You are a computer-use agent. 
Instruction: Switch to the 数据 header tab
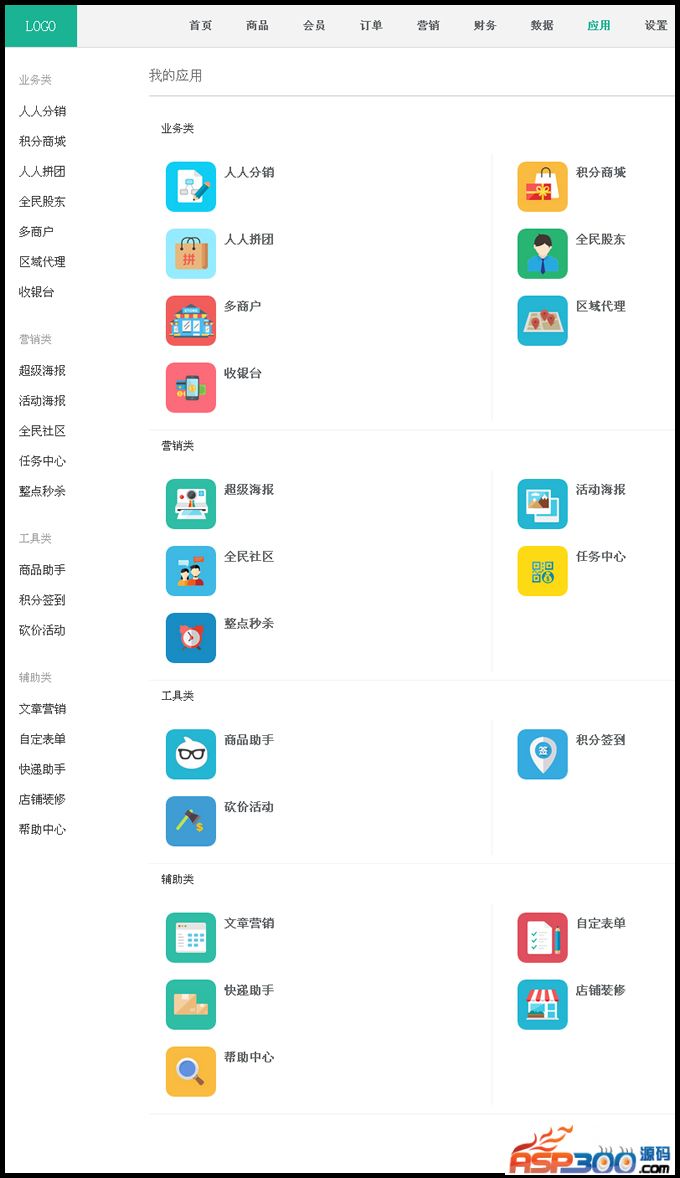tap(542, 26)
